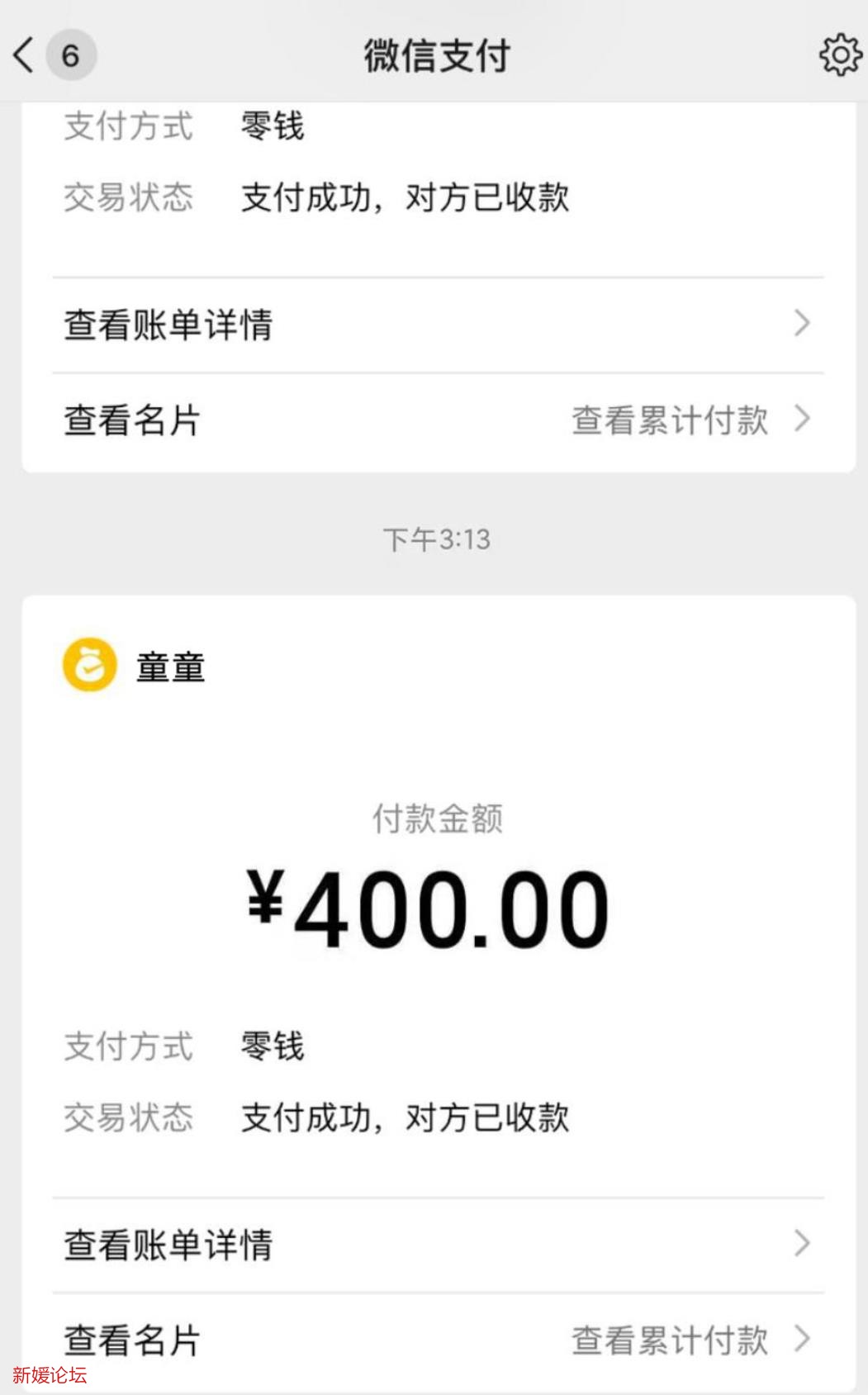
Task: Open 查看账单详情 in the card above 下午3:13
Action: 438,325
